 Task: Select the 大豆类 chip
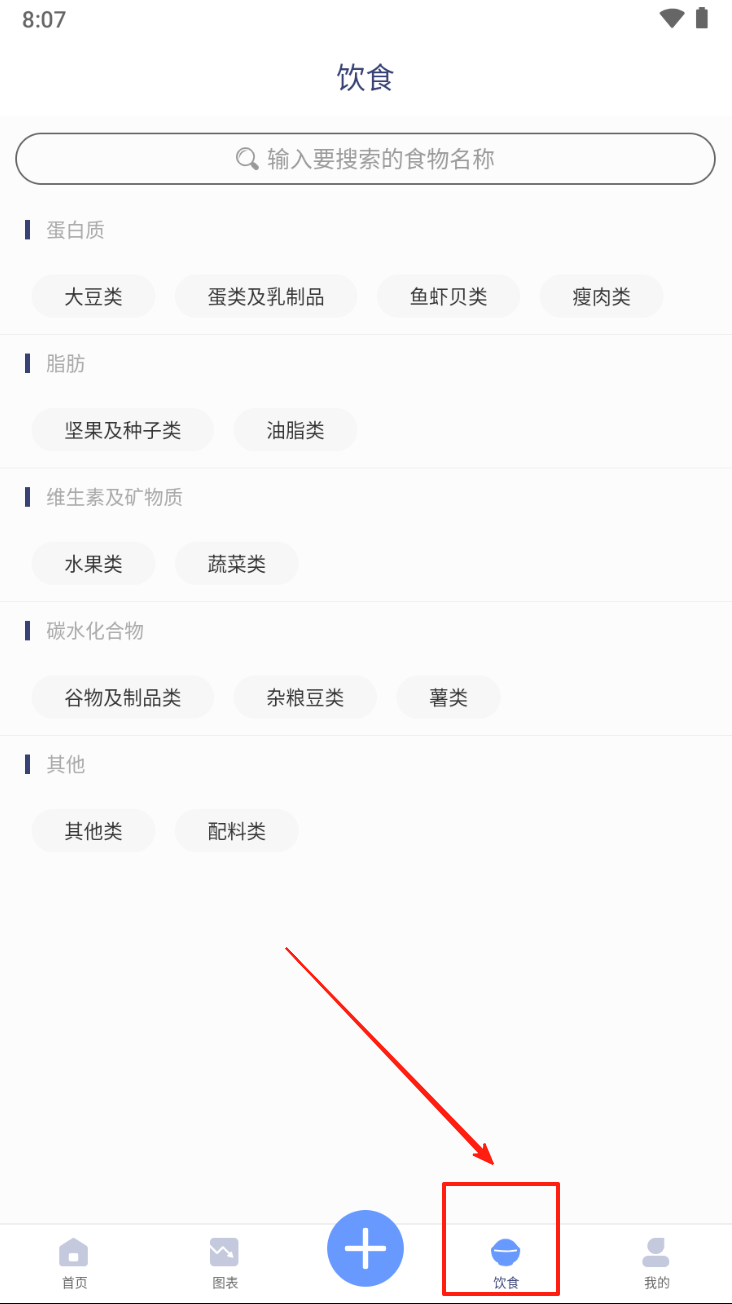pos(94,297)
